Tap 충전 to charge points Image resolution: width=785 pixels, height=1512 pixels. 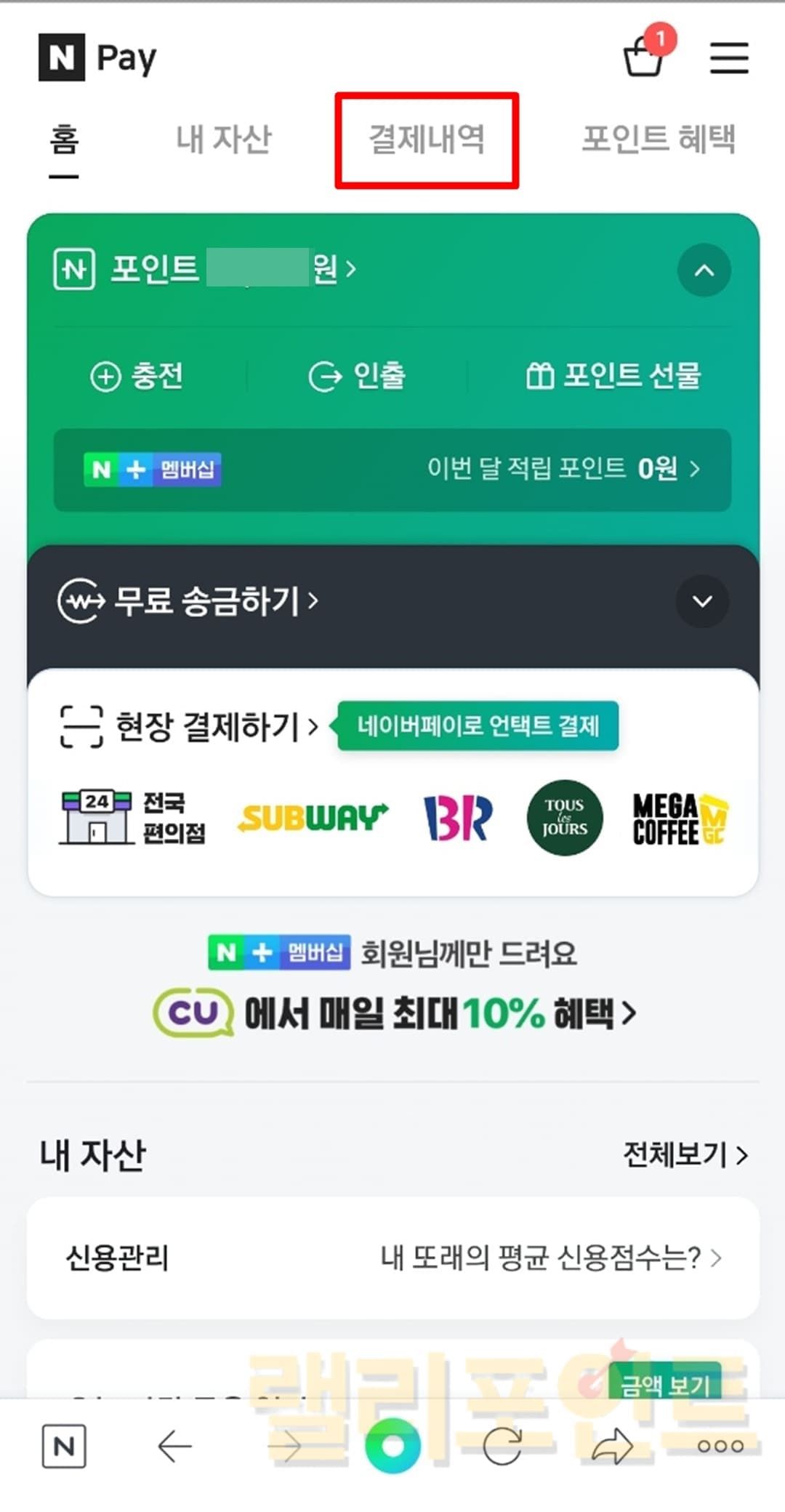(x=137, y=377)
